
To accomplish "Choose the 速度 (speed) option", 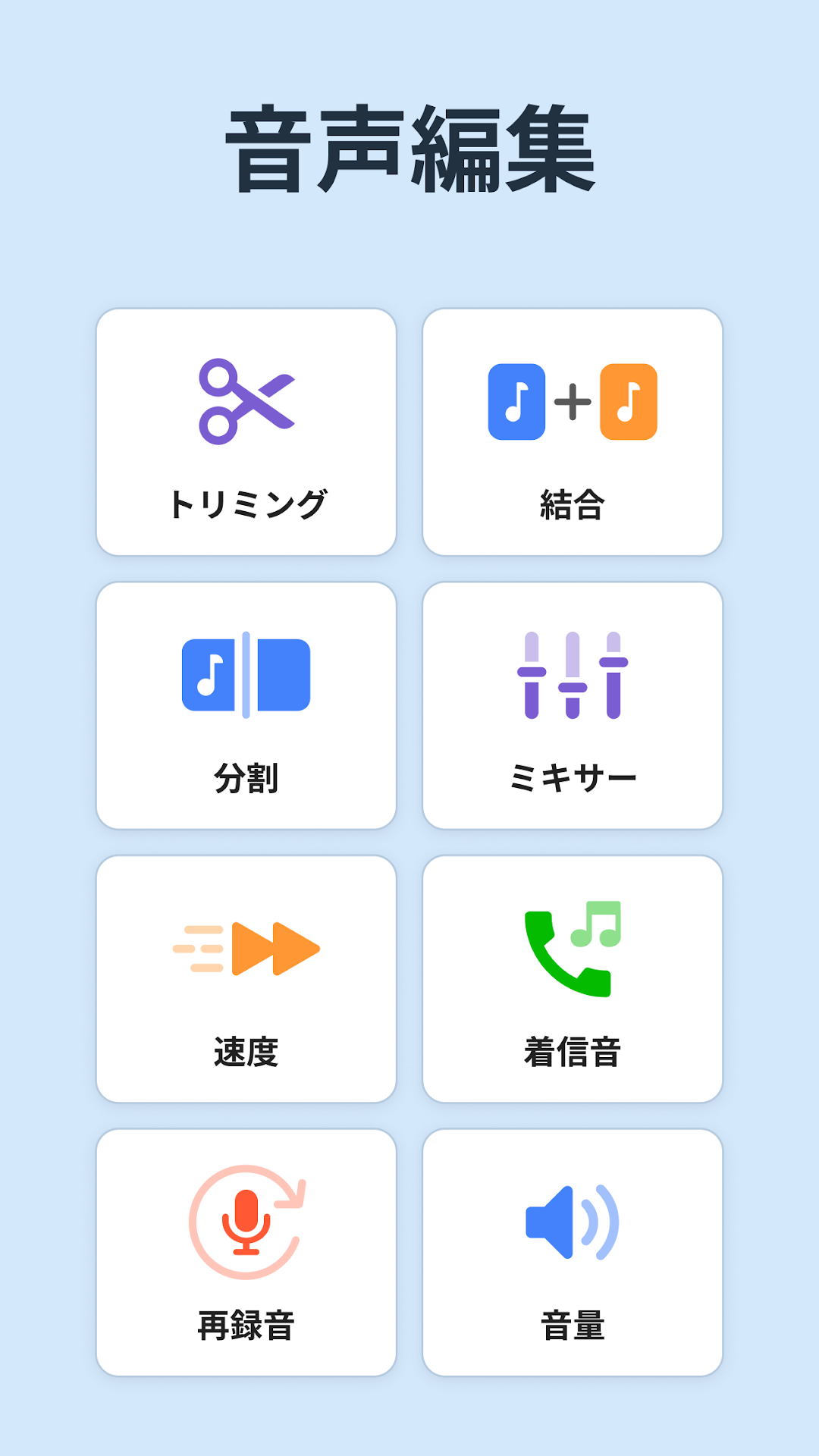I will [x=246, y=979].
